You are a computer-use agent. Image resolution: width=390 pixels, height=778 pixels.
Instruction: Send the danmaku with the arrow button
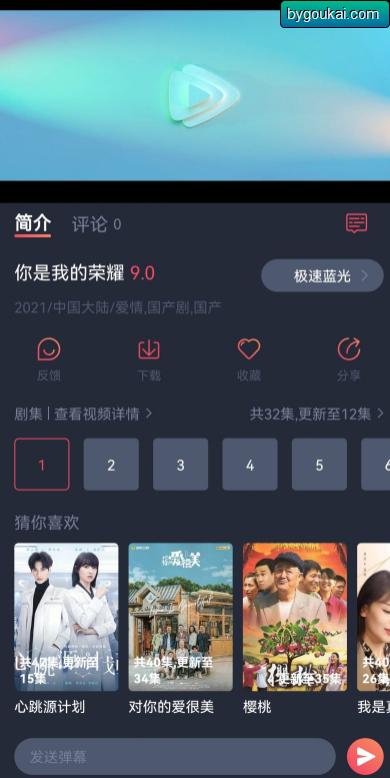[365, 757]
